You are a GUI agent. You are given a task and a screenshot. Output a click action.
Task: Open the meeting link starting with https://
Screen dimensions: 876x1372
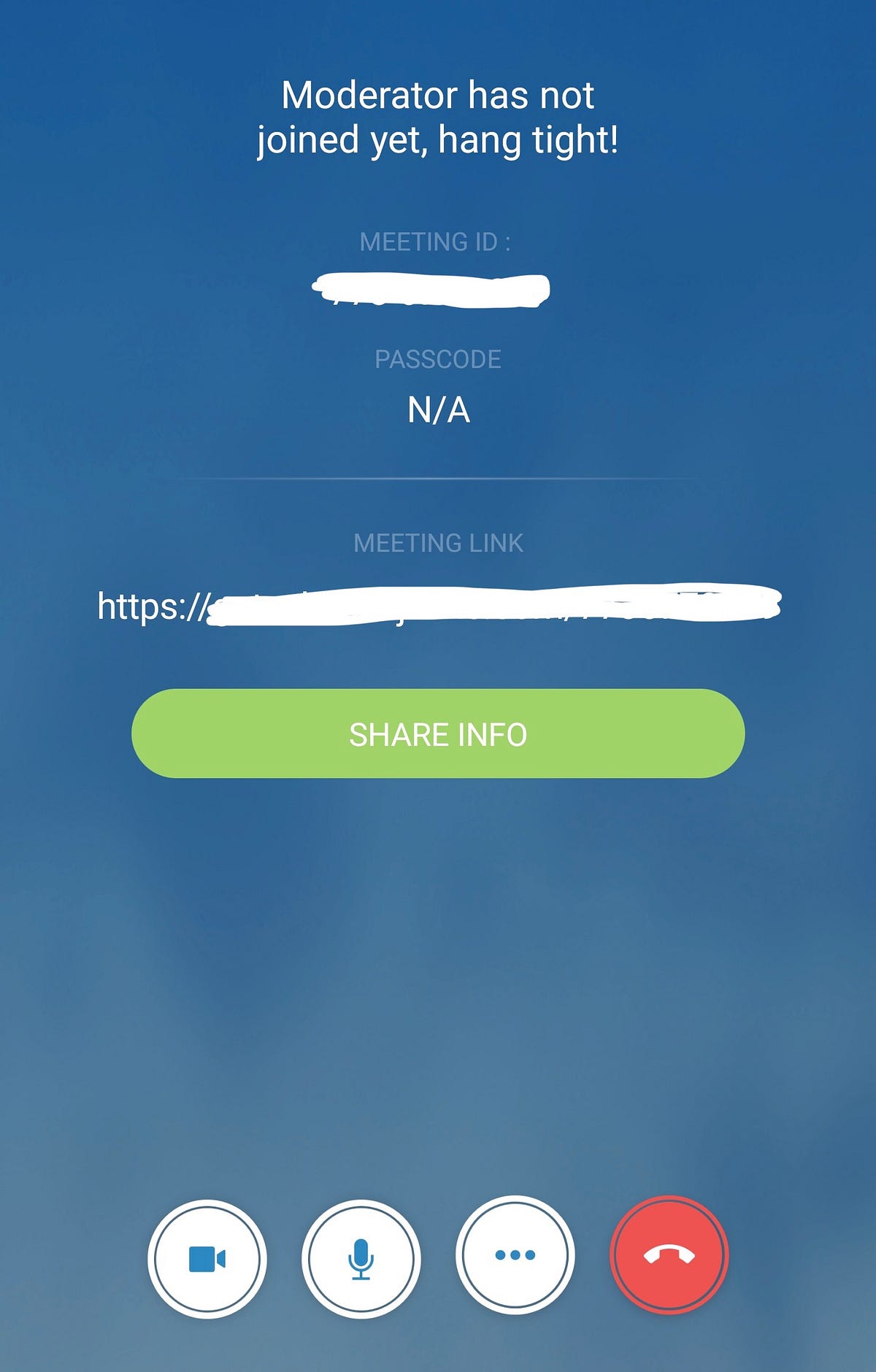438,606
